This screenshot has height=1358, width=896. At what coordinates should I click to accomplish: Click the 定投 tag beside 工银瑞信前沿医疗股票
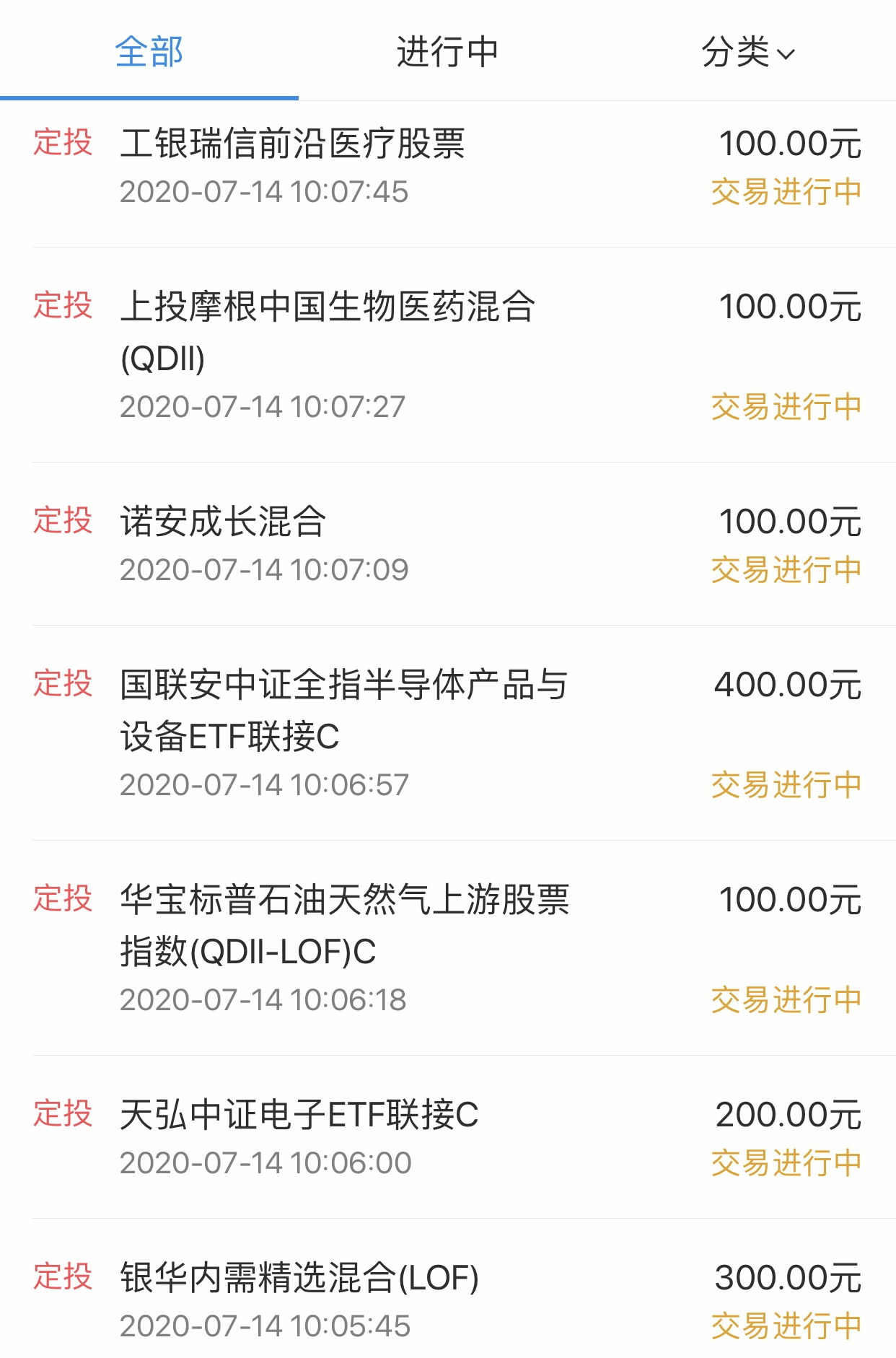point(63,144)
